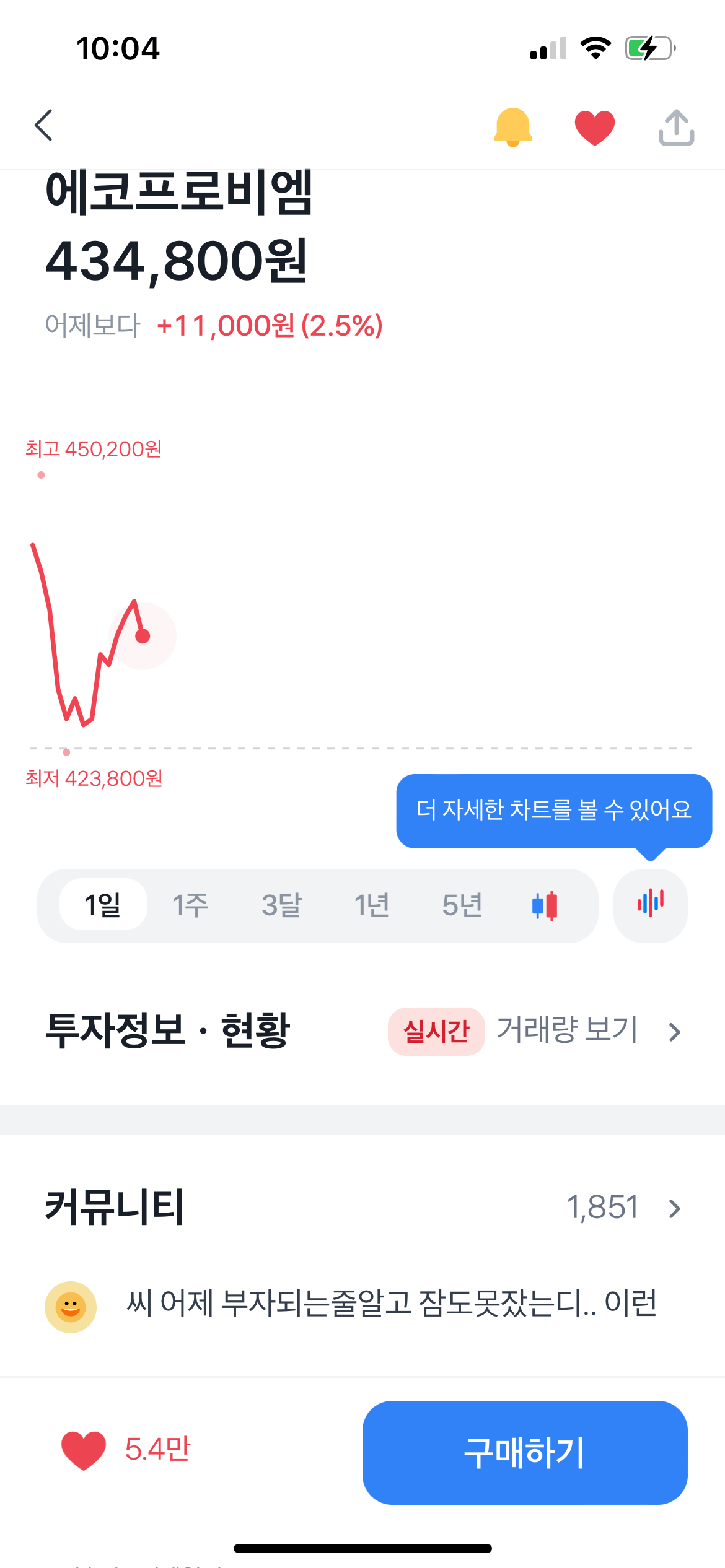Switch to the 5년 chart view

[x=462, y=905]
